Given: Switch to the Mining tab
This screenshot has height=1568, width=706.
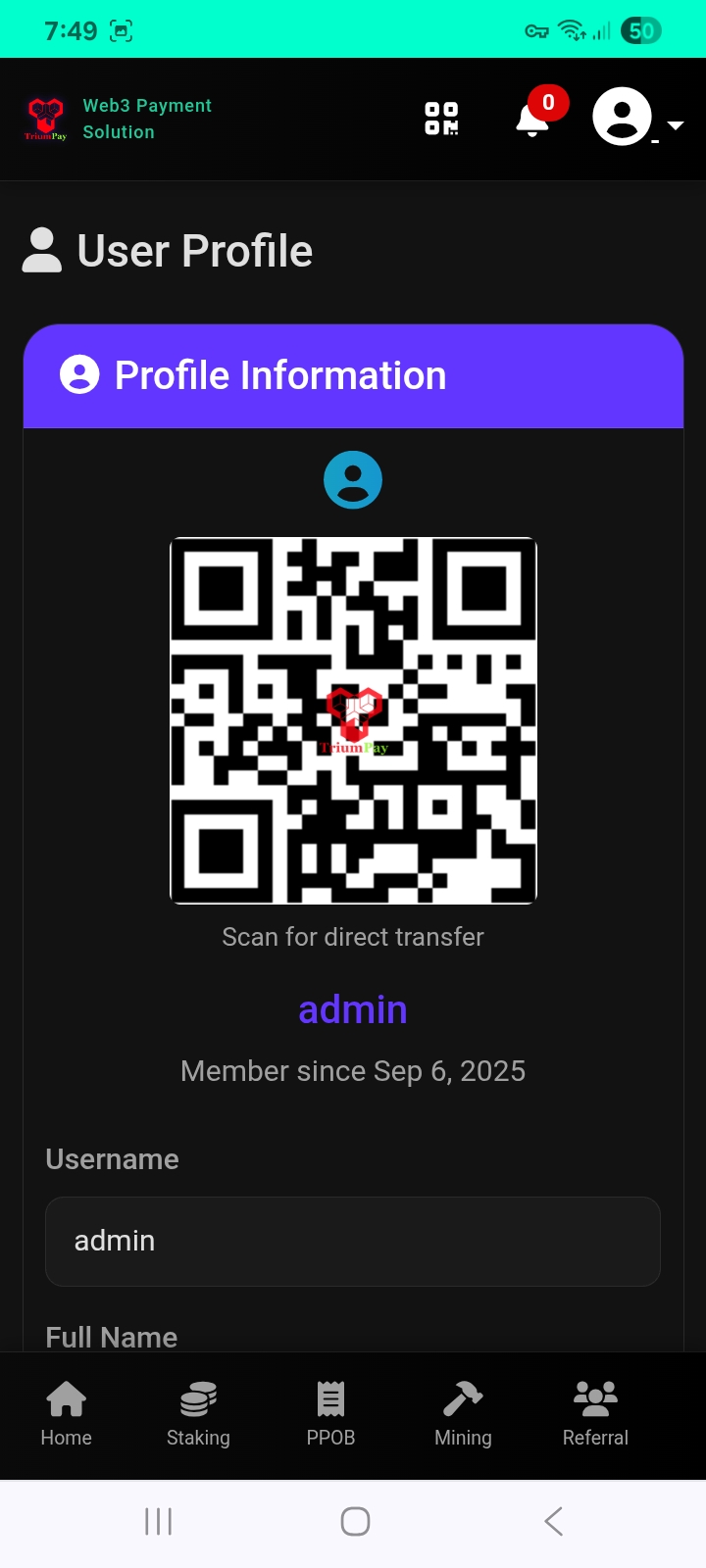Looking at the screenshot, I should tap(463, 1414).
